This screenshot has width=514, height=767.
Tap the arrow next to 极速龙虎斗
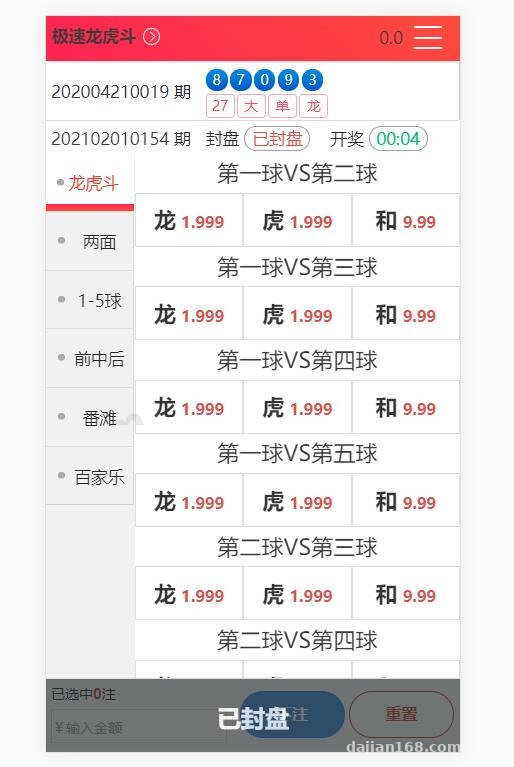[151, 37]
